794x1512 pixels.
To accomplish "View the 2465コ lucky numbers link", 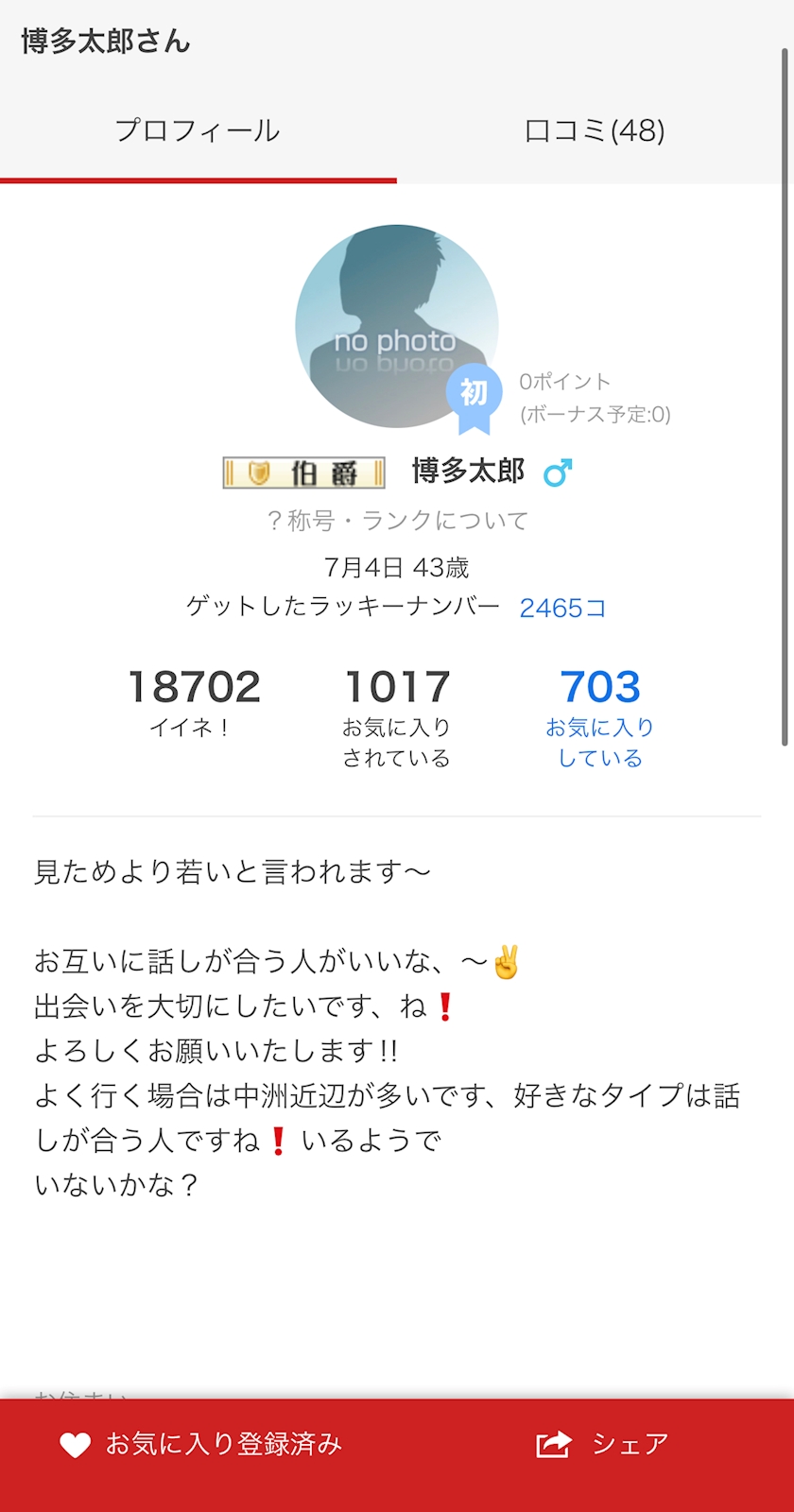I will tap(562, 608).
